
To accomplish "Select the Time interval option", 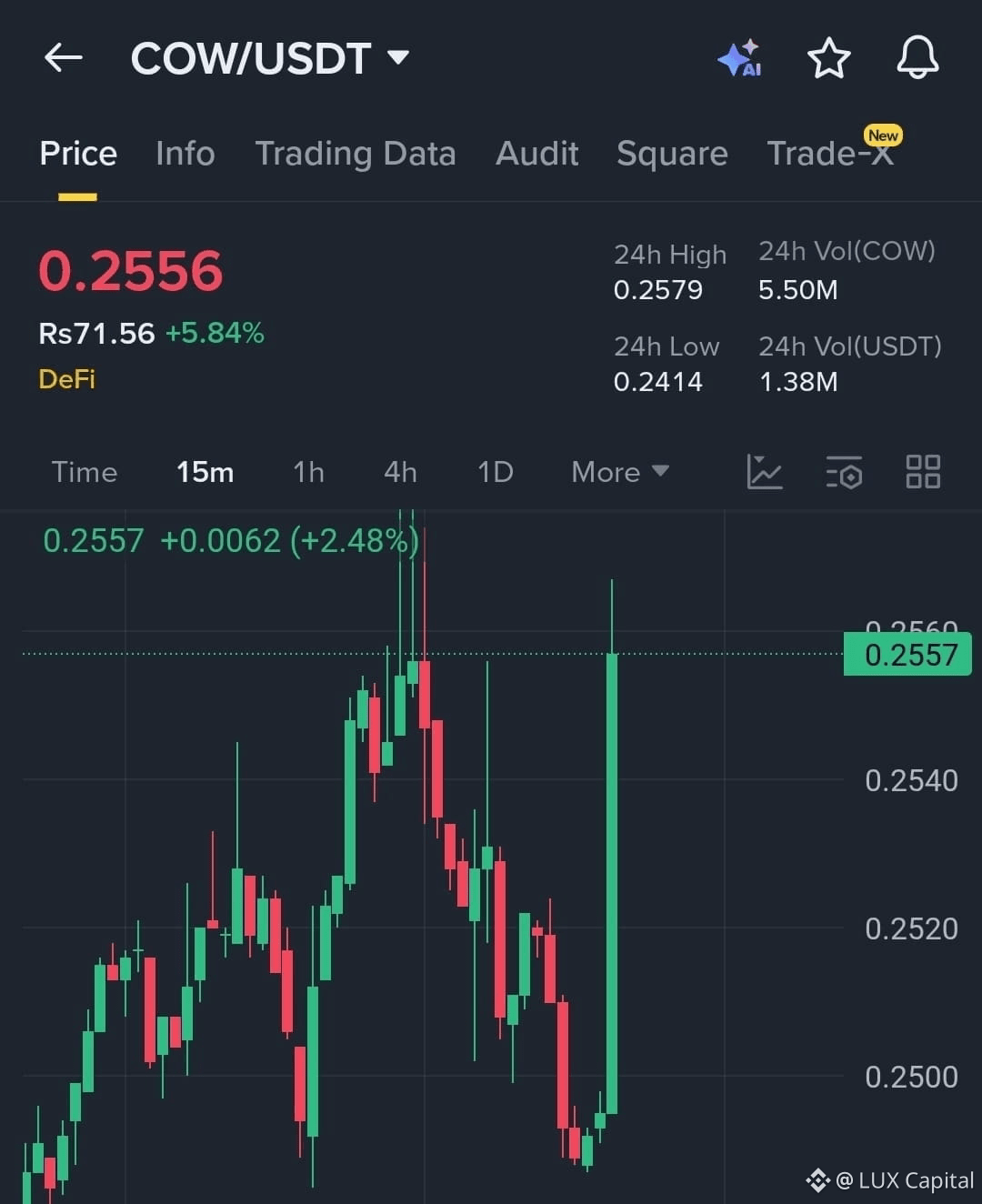I will pyautogui.click(x=84, y=472).
